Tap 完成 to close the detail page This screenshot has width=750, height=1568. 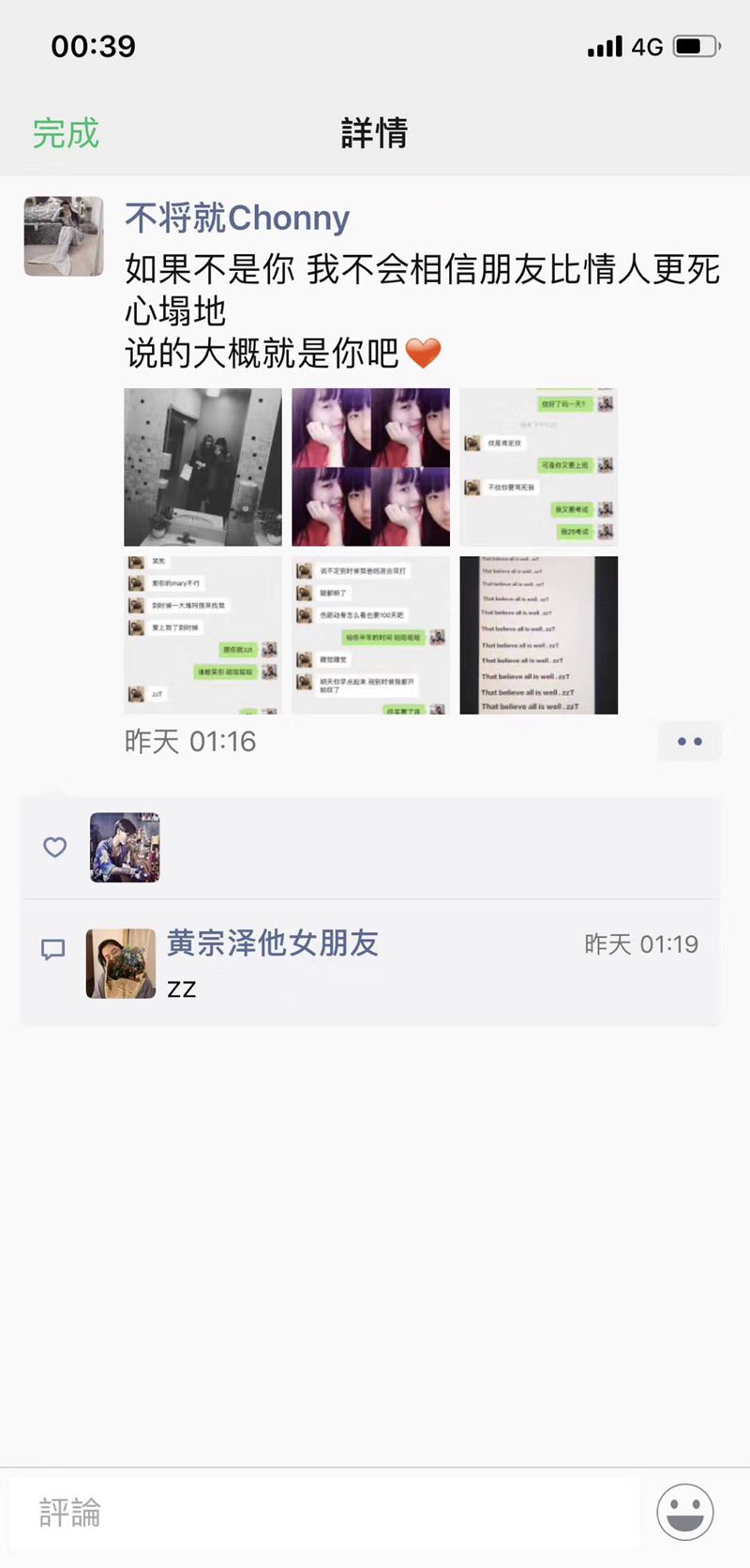coord(66,133)
